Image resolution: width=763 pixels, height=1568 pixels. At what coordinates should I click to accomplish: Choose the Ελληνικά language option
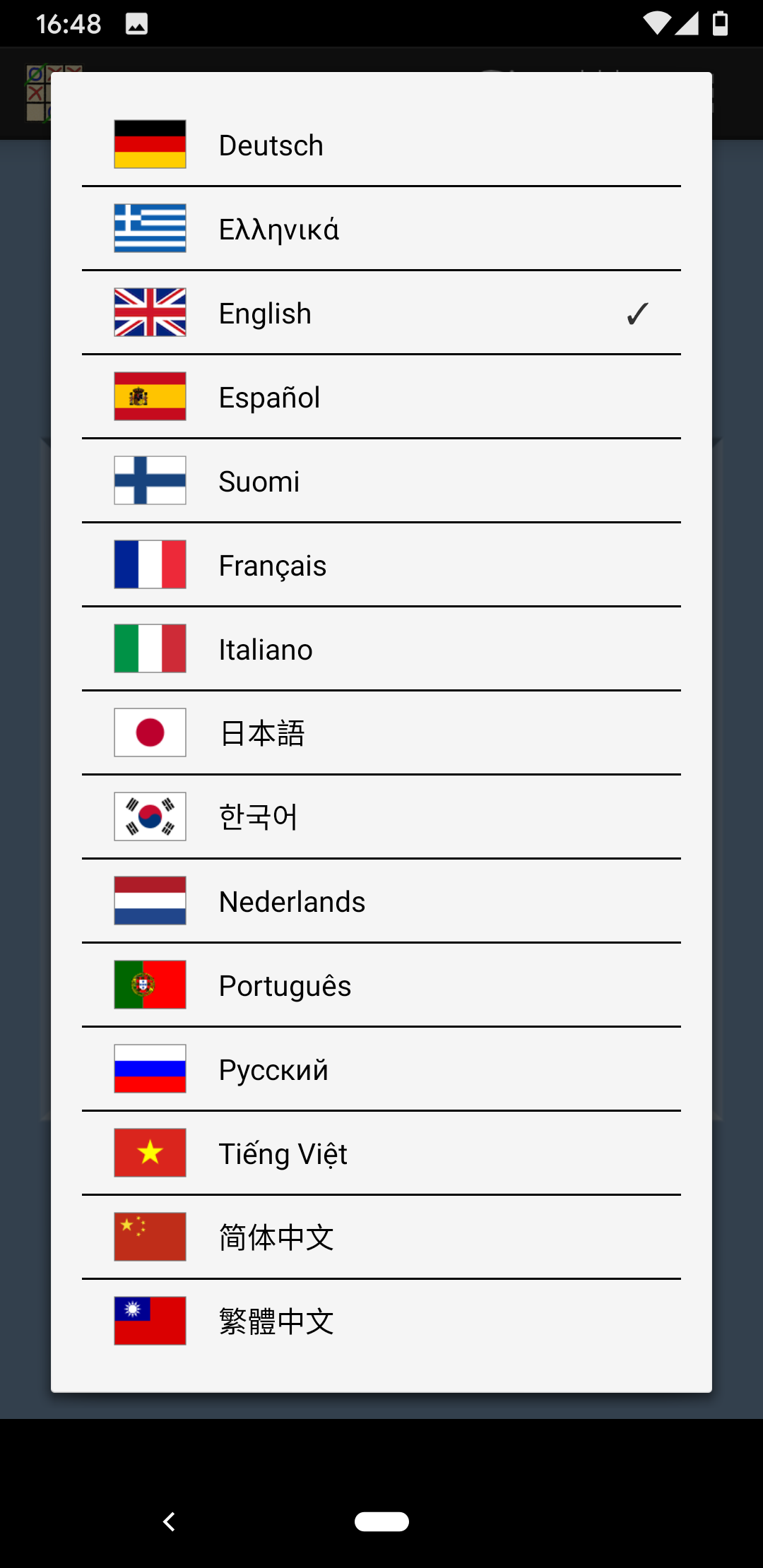[x=381, y=229]
